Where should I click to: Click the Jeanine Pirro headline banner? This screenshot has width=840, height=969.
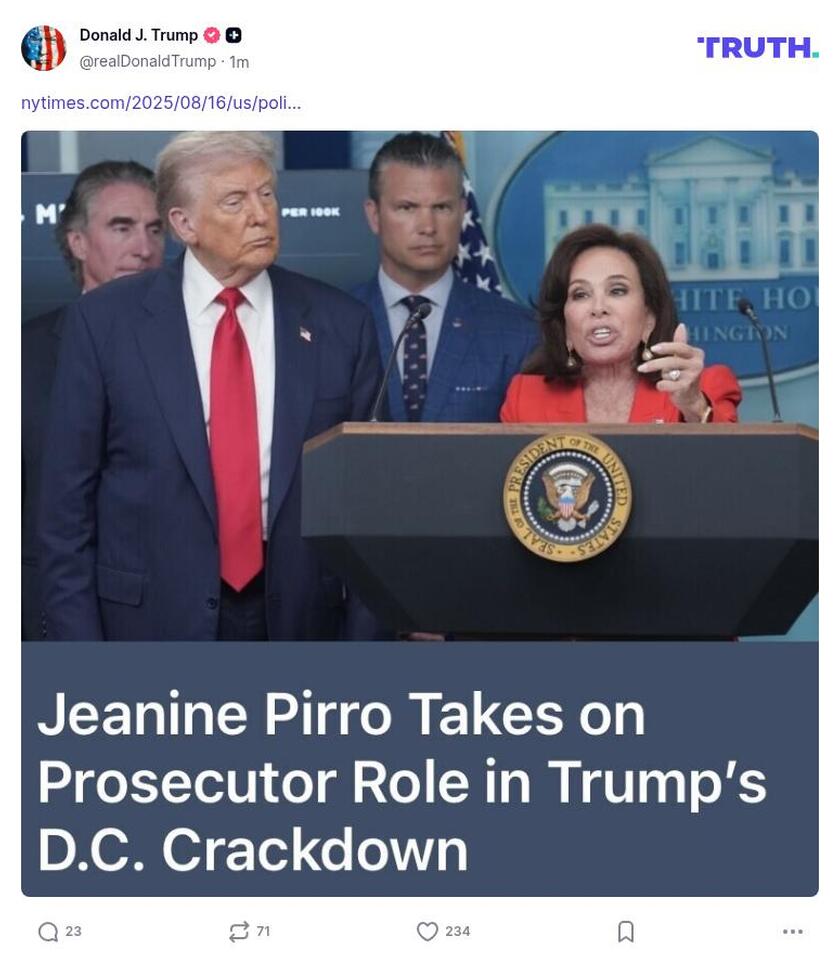pyautogui.click(x=420, y=780)
